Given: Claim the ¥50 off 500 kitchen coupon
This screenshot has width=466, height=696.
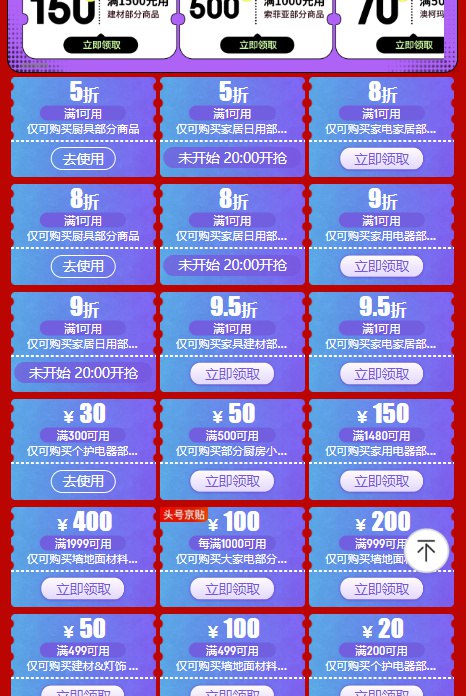Looking at the screenshot, I should tap(232, 481).
